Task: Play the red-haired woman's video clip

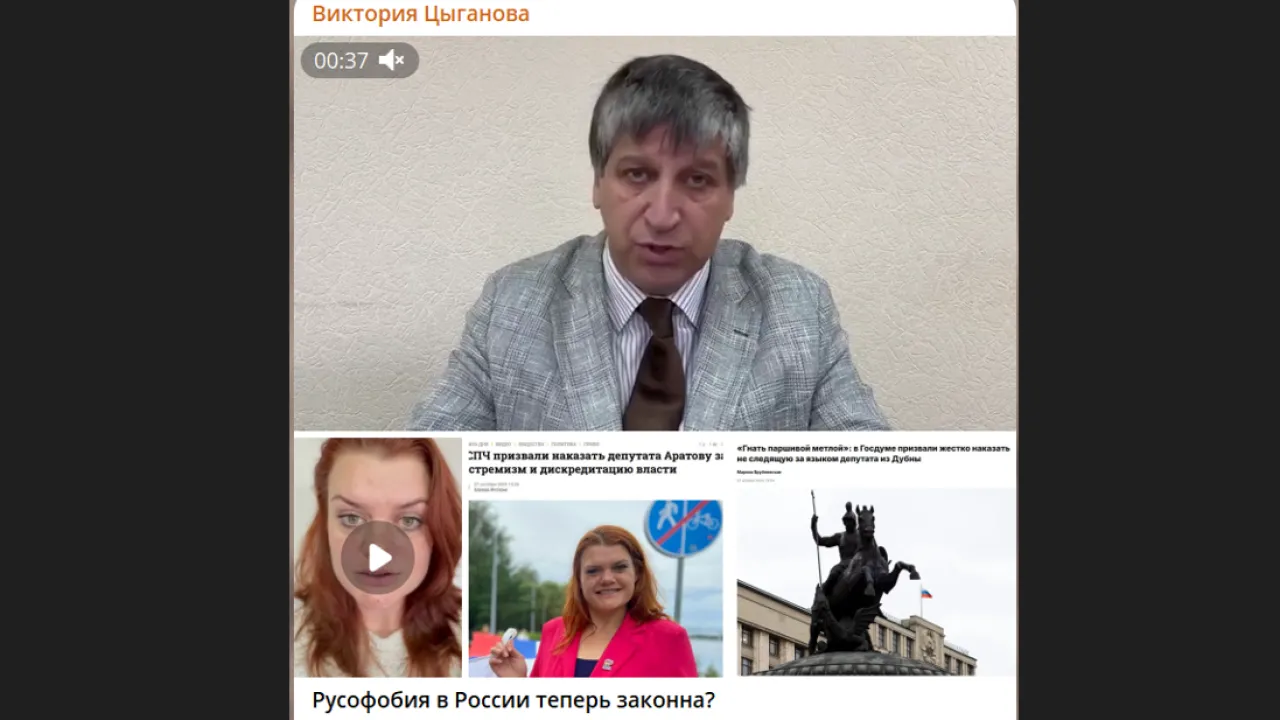Action: tap(378, 557)
